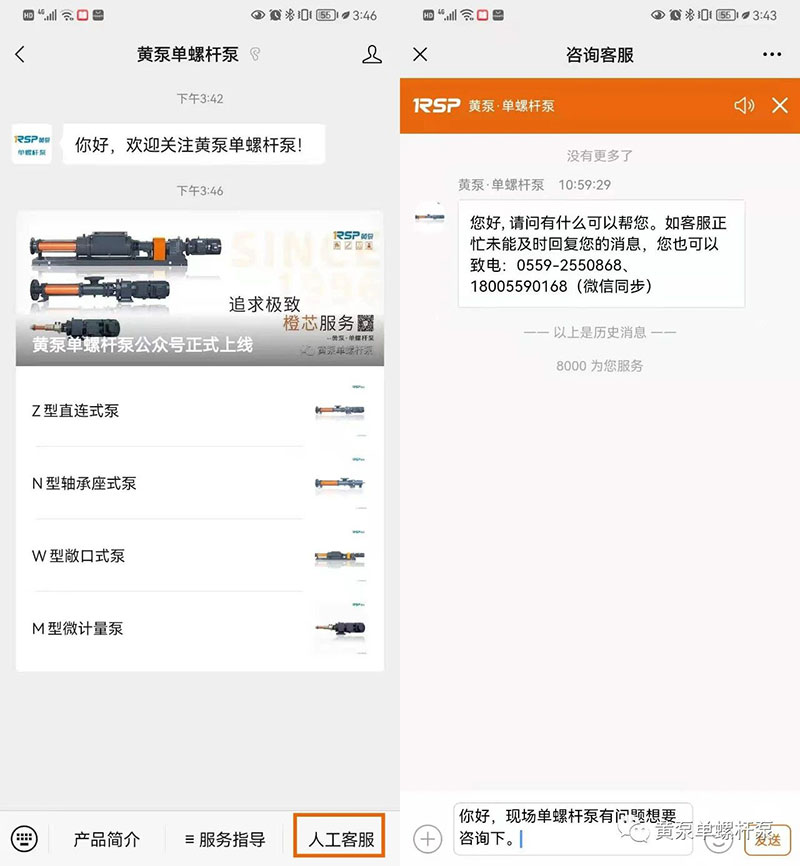Open the account profile icon
Image resolution: width=800 pixels, height=866 pixels.
372,55
